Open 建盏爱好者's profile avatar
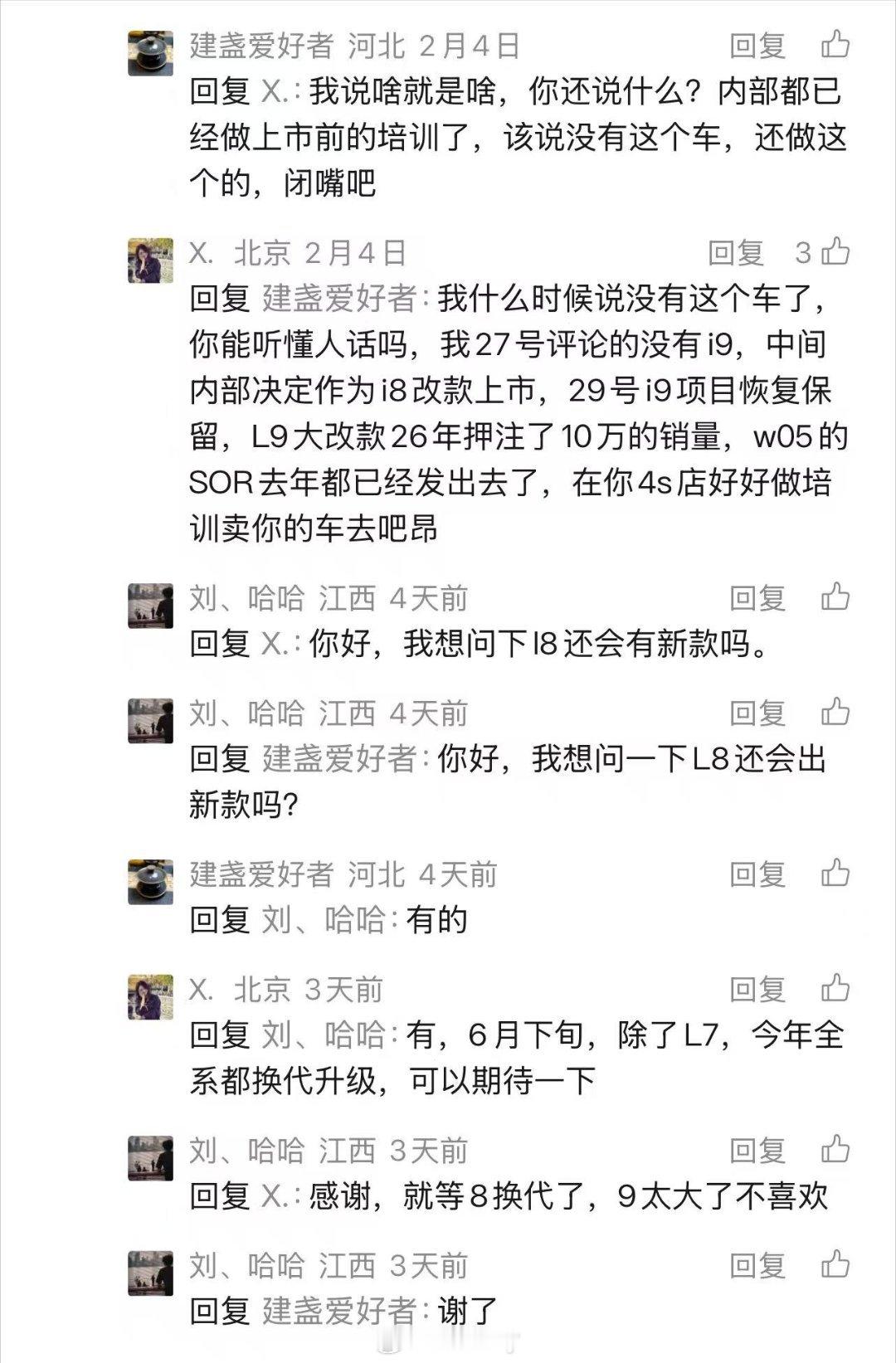896x1363 pixels. [x=149, y=52]
